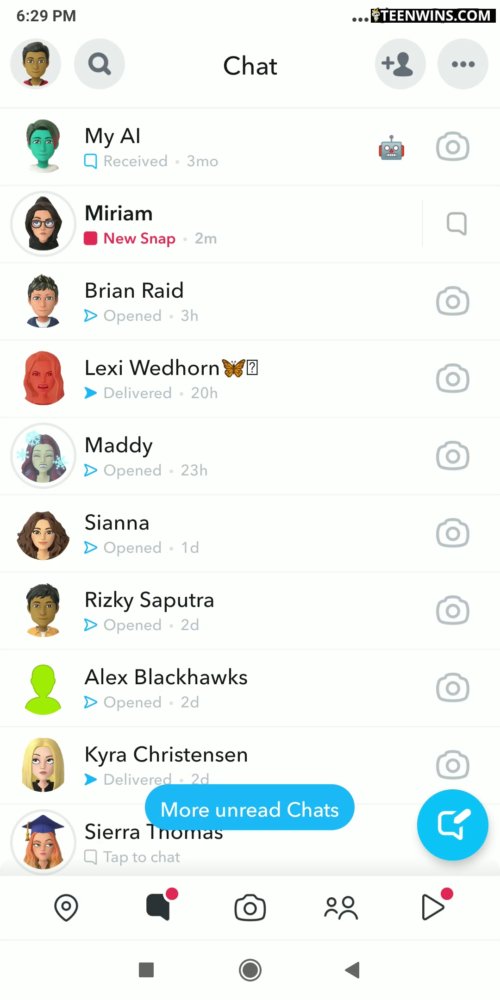
Task: Open the search icon
Action: point(99,64)
